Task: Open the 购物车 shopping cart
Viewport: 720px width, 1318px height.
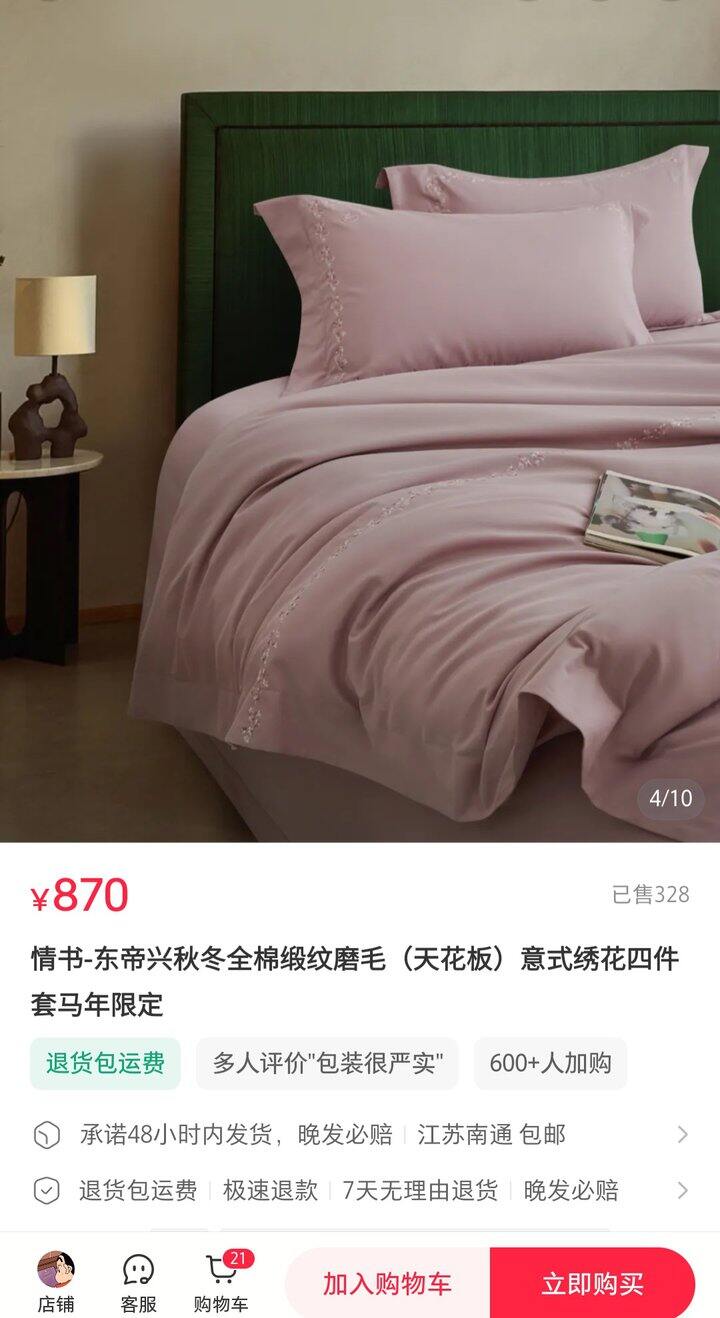Action: tap(222, 1283)
